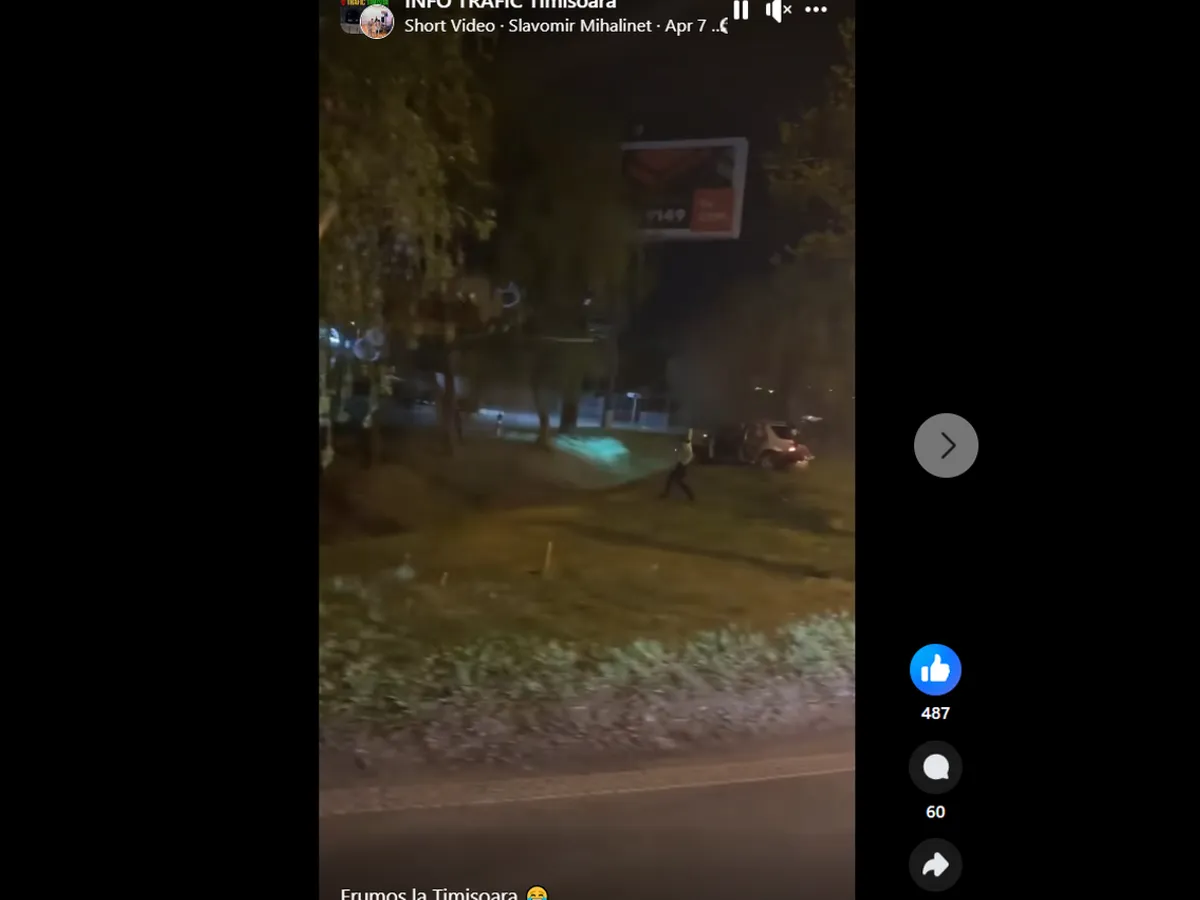The height and width of the screenshot is (900, 1200).
Task: Pause the short video
Action: click(x=741, y=11)
